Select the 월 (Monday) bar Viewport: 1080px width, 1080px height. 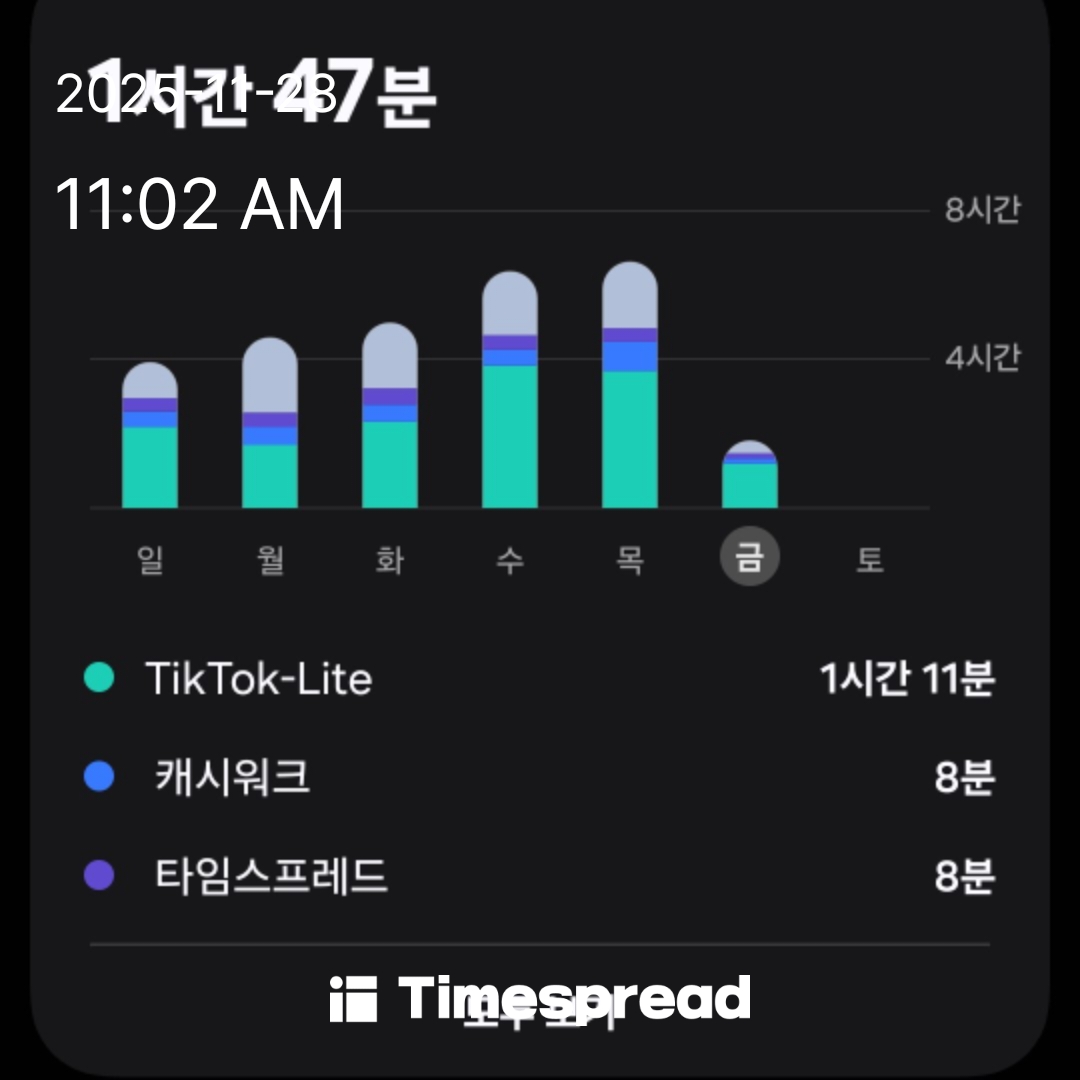coord(270,425)
